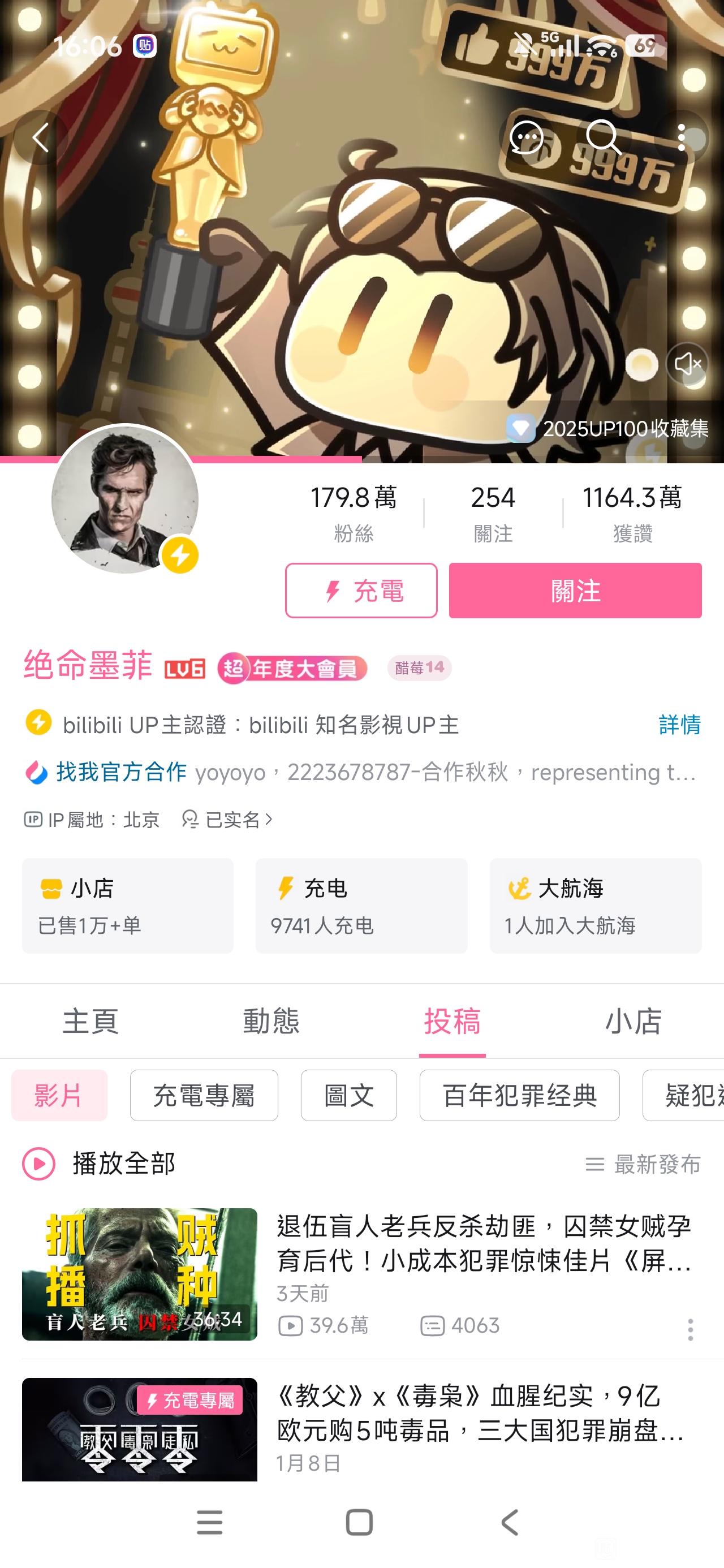Go back using the top-left arrow

point(40,137)
